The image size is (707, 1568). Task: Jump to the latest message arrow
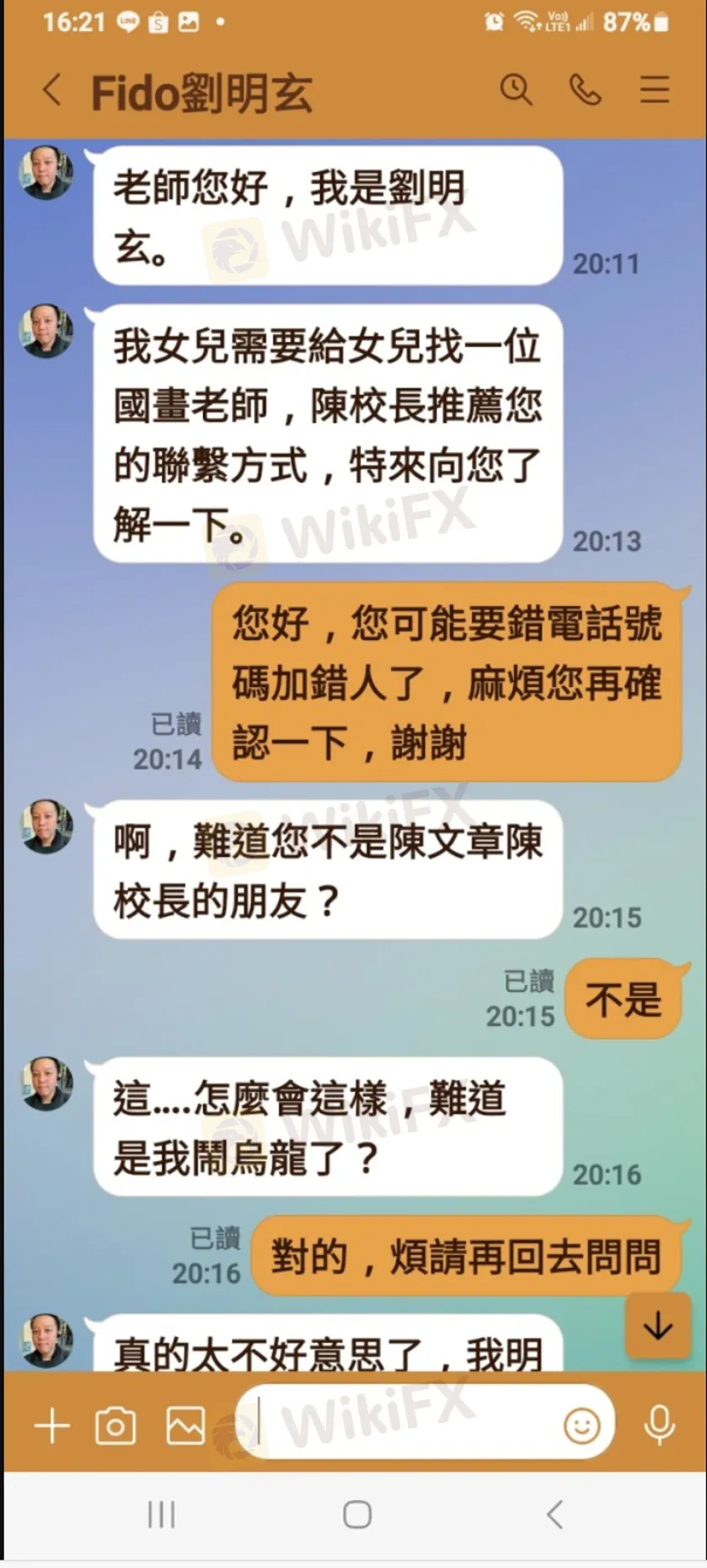click(657, 1326)
